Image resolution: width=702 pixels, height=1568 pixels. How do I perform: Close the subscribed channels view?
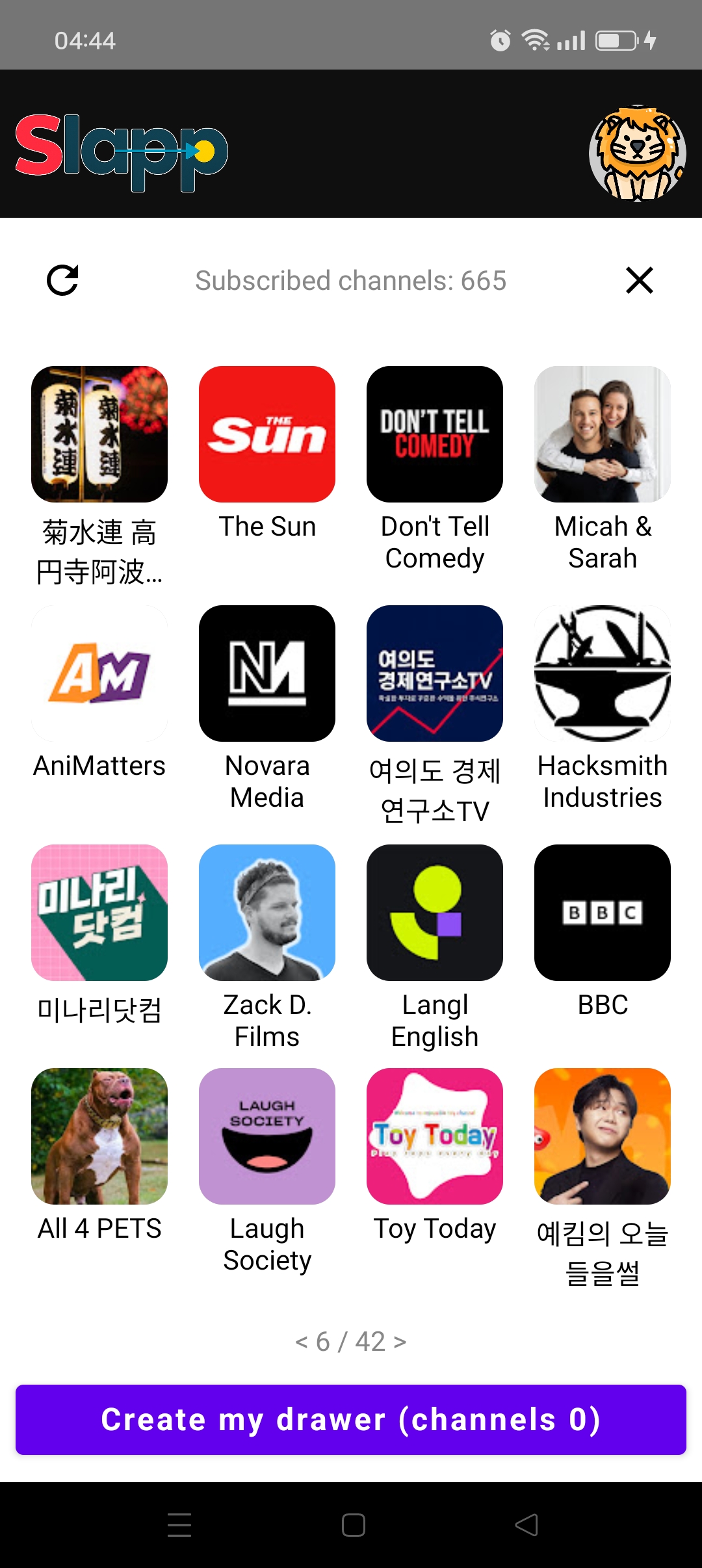(639, 281)
